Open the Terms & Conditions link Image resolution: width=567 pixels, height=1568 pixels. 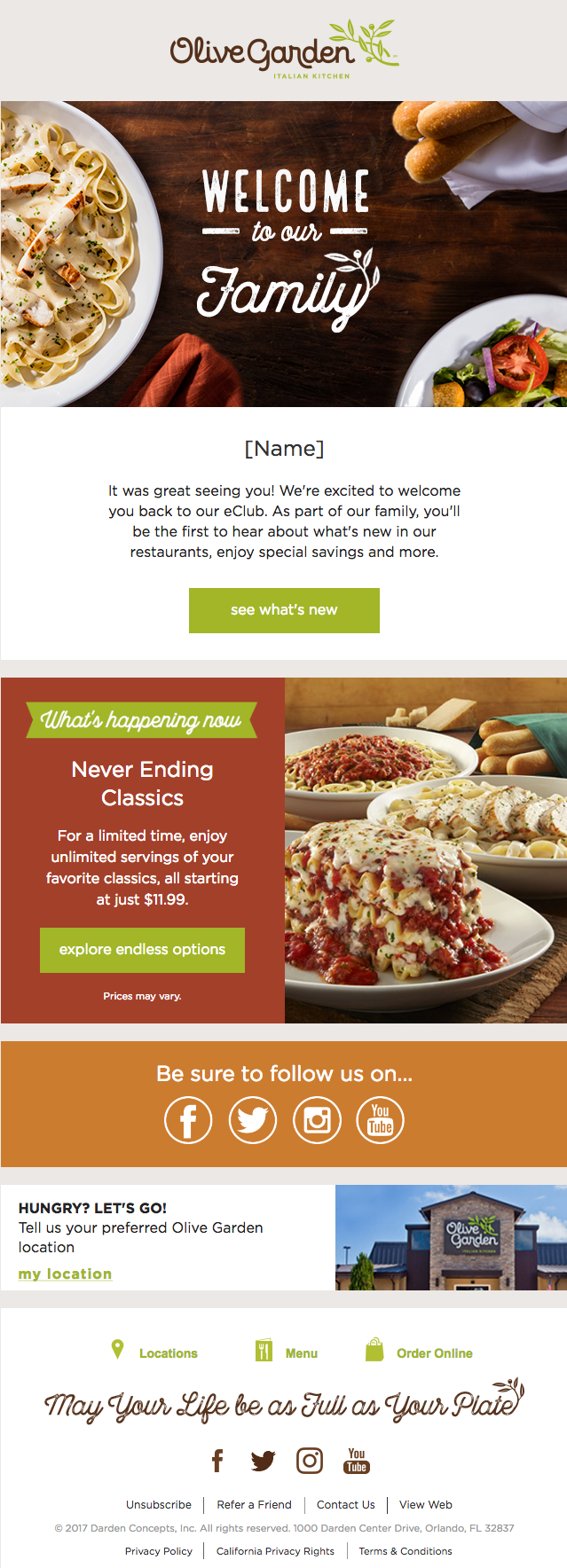pyautogui.click(x=406, y=1551)
